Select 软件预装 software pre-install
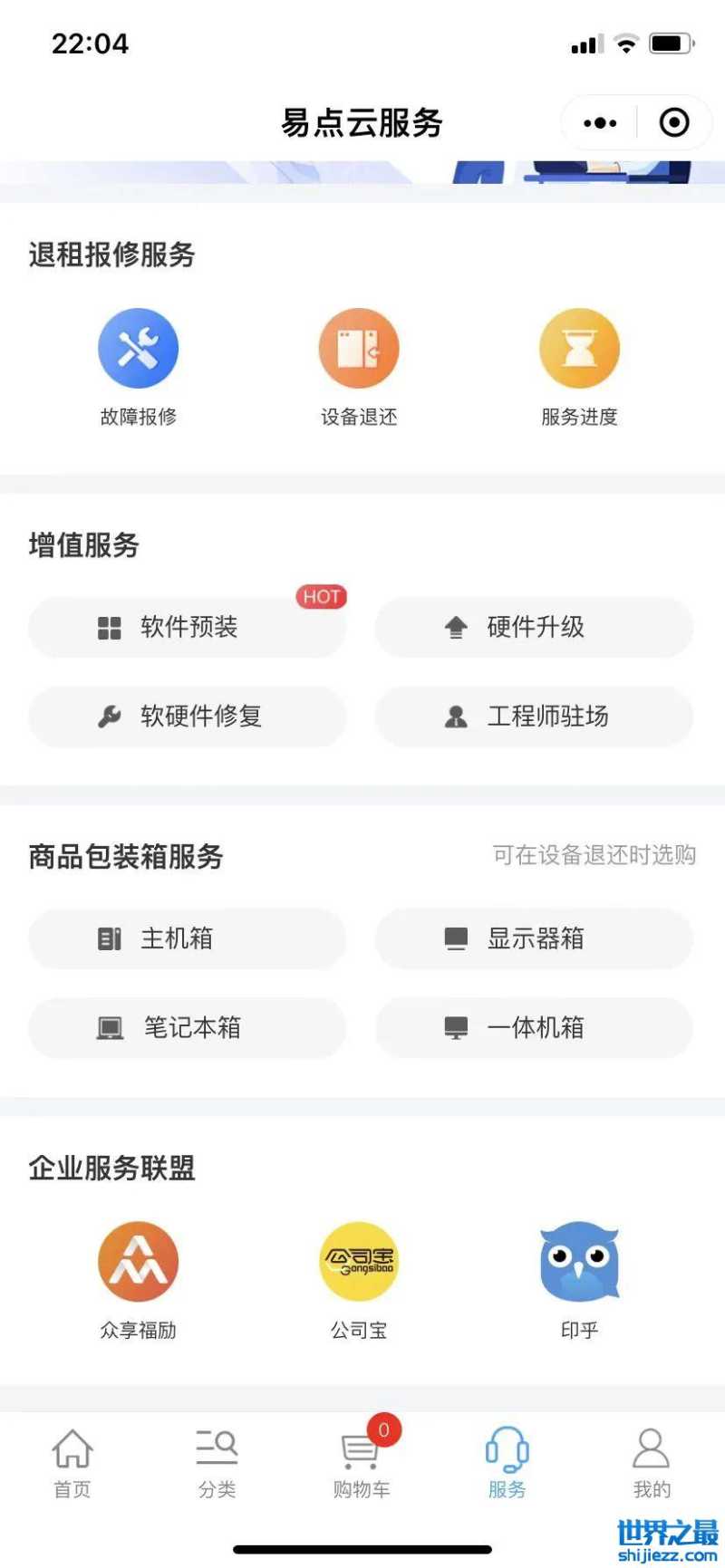This screenshot has height=1568, width=725. coord(188,627)
